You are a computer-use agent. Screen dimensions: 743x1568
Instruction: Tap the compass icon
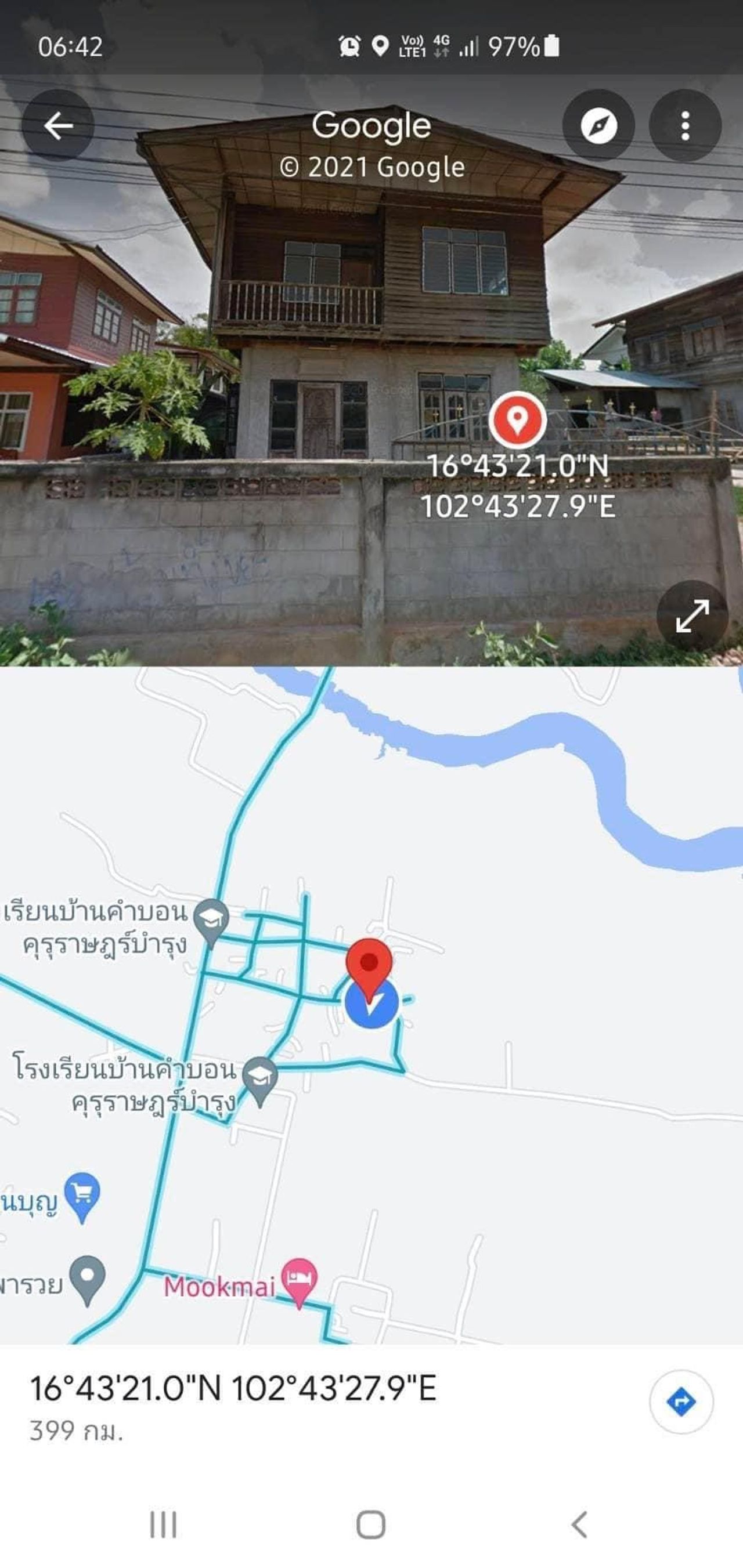[x=598, y=126]
